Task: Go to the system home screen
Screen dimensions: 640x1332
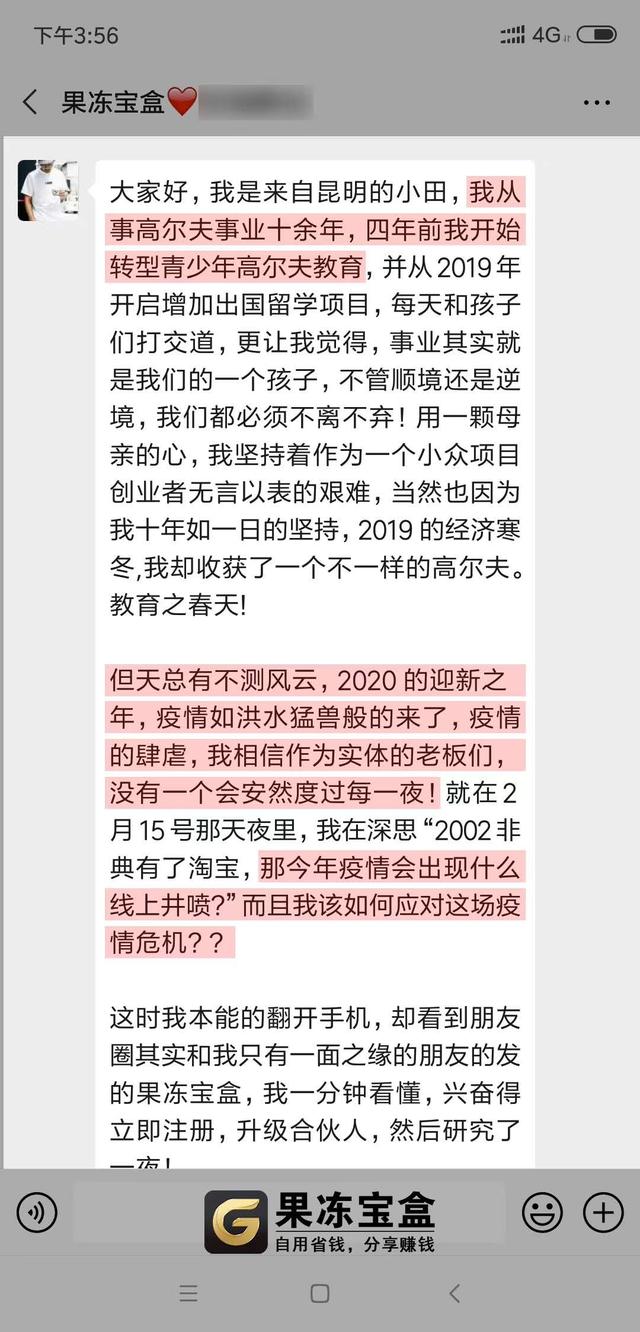Action: (320, 1293)
